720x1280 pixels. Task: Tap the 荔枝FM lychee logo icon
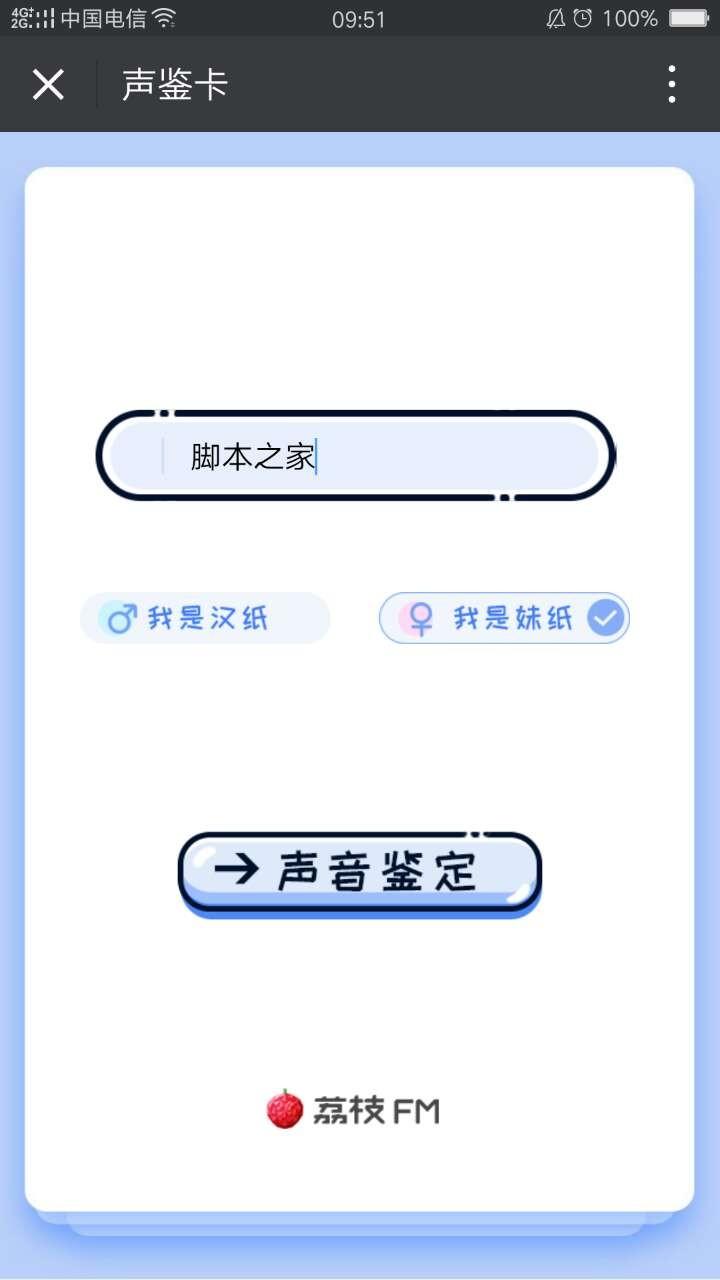click(x=284, y=1110)
